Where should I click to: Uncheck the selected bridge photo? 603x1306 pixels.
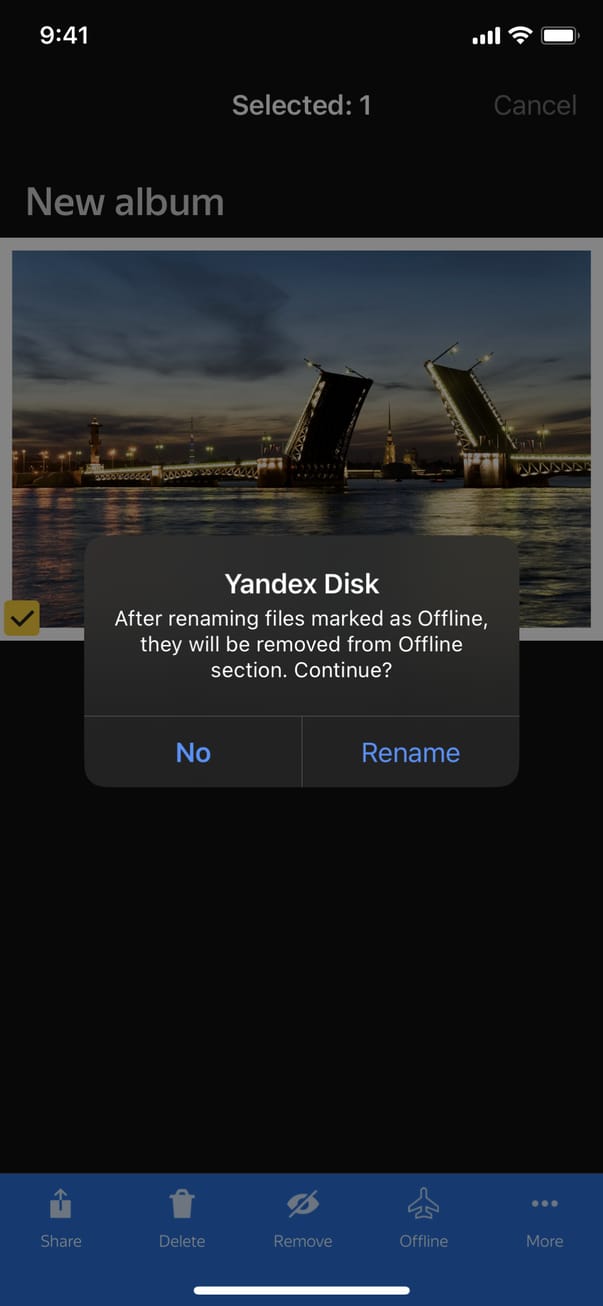point(22,618)
